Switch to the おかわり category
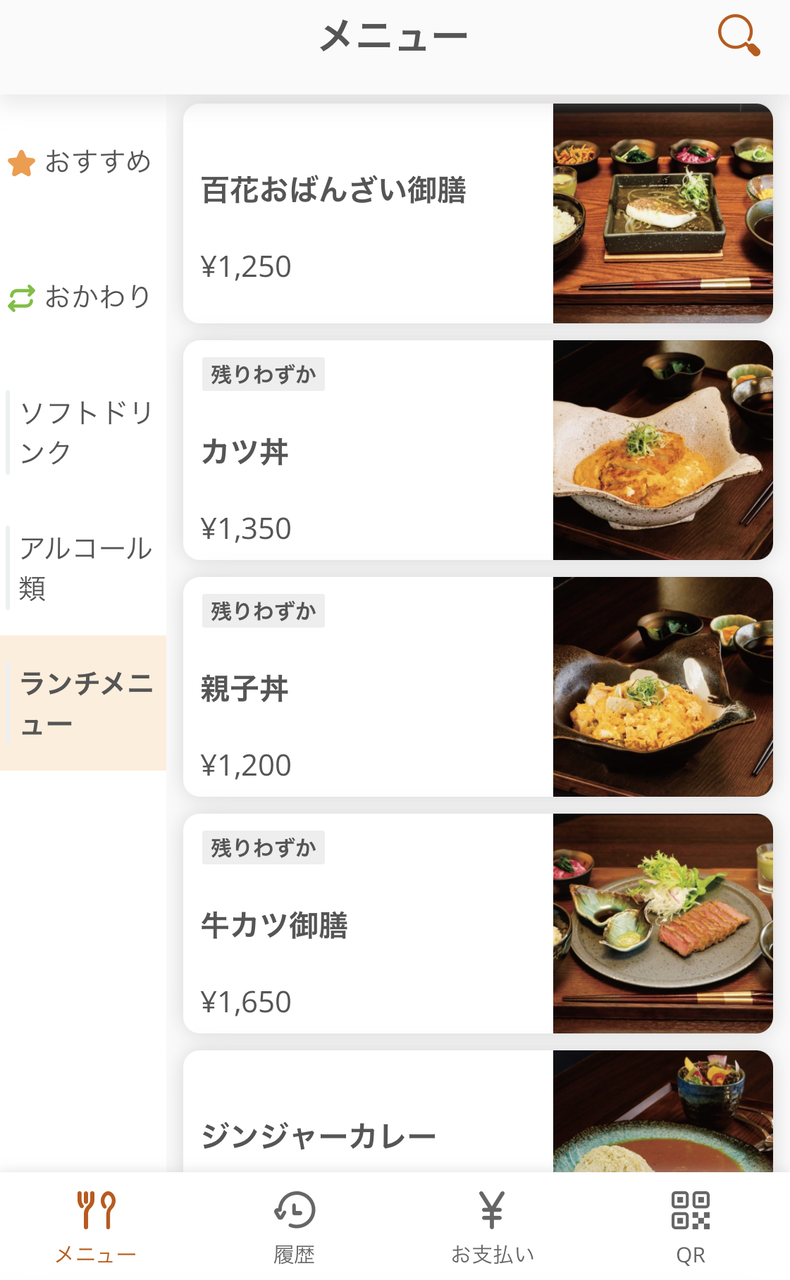The image size is (790, 1280). pos(82,297)
